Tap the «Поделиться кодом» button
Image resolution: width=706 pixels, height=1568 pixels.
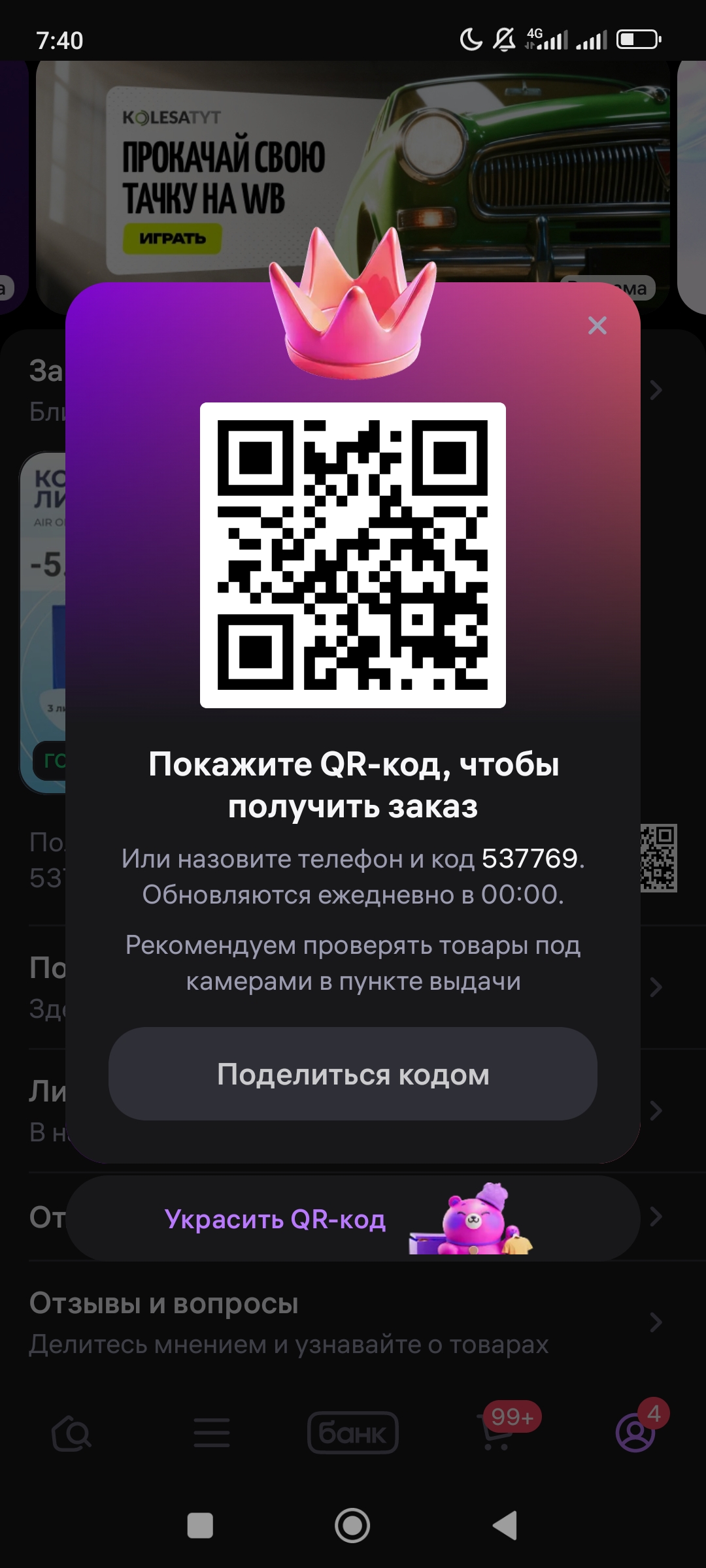pos(353,1074)
